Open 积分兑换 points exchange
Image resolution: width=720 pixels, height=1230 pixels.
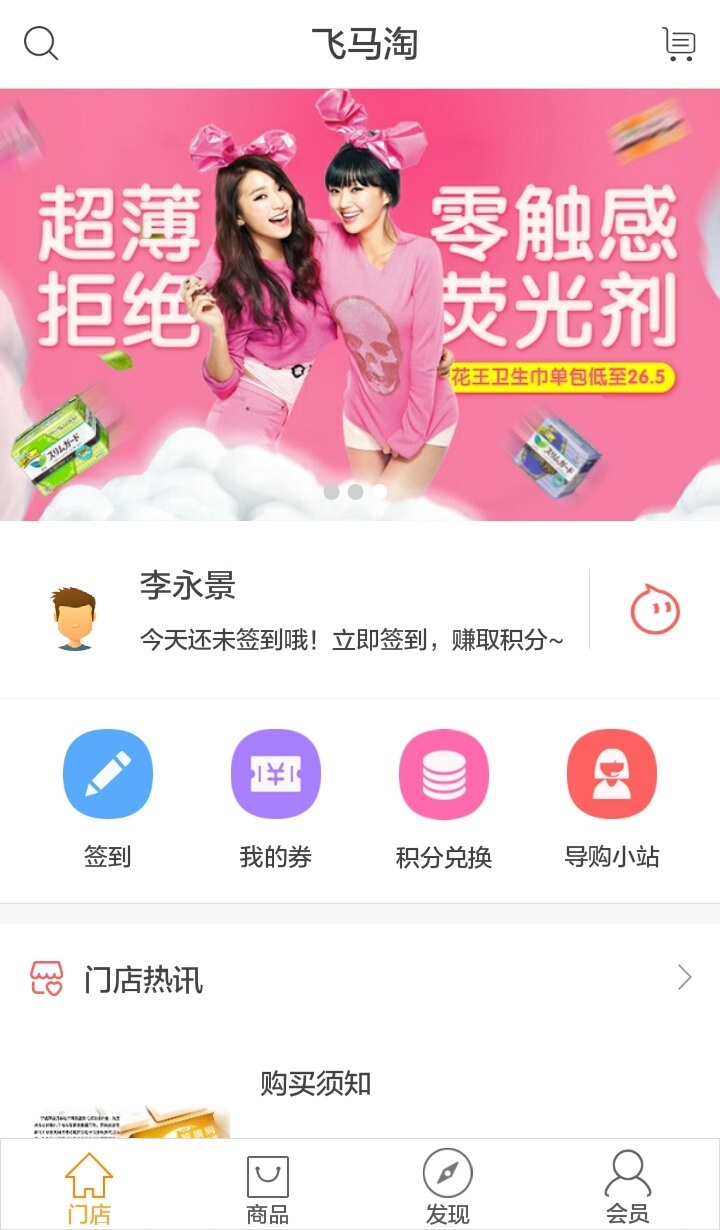(444, 775)
